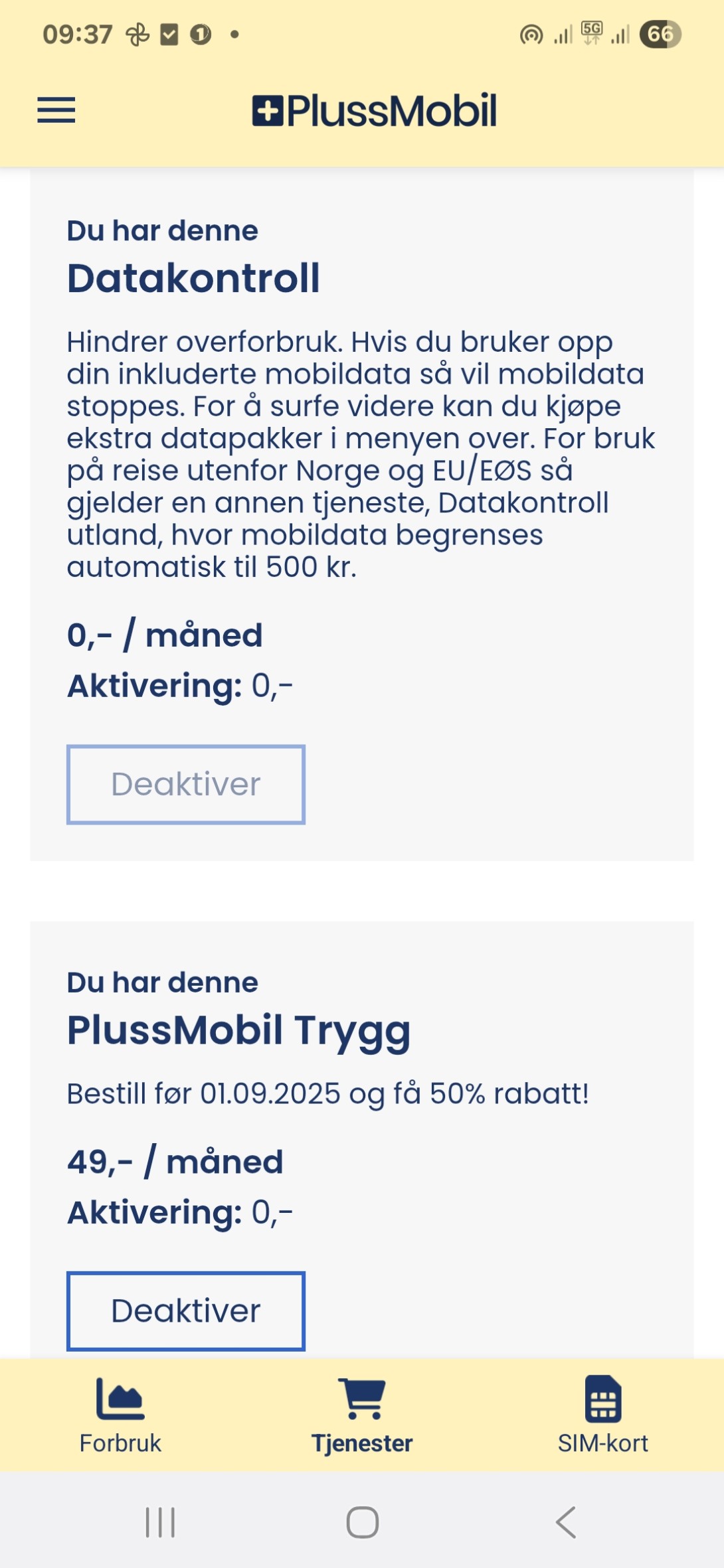Deactivate the Datakontroll service
Image resolution: width=724 pixels, height=1568 pixels.
pos(186,785)
